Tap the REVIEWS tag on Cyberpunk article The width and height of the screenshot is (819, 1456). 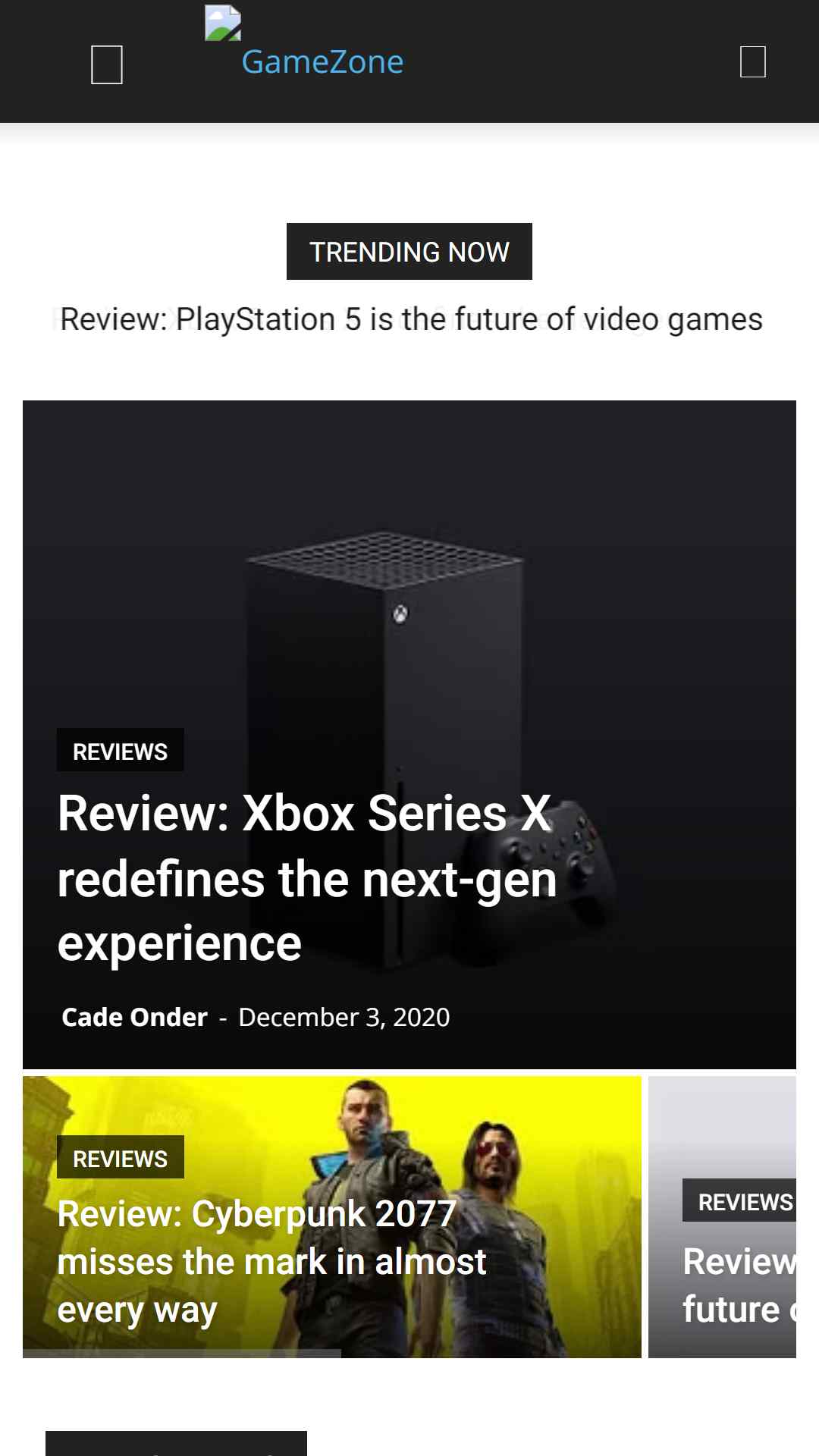click(120, 1157)
